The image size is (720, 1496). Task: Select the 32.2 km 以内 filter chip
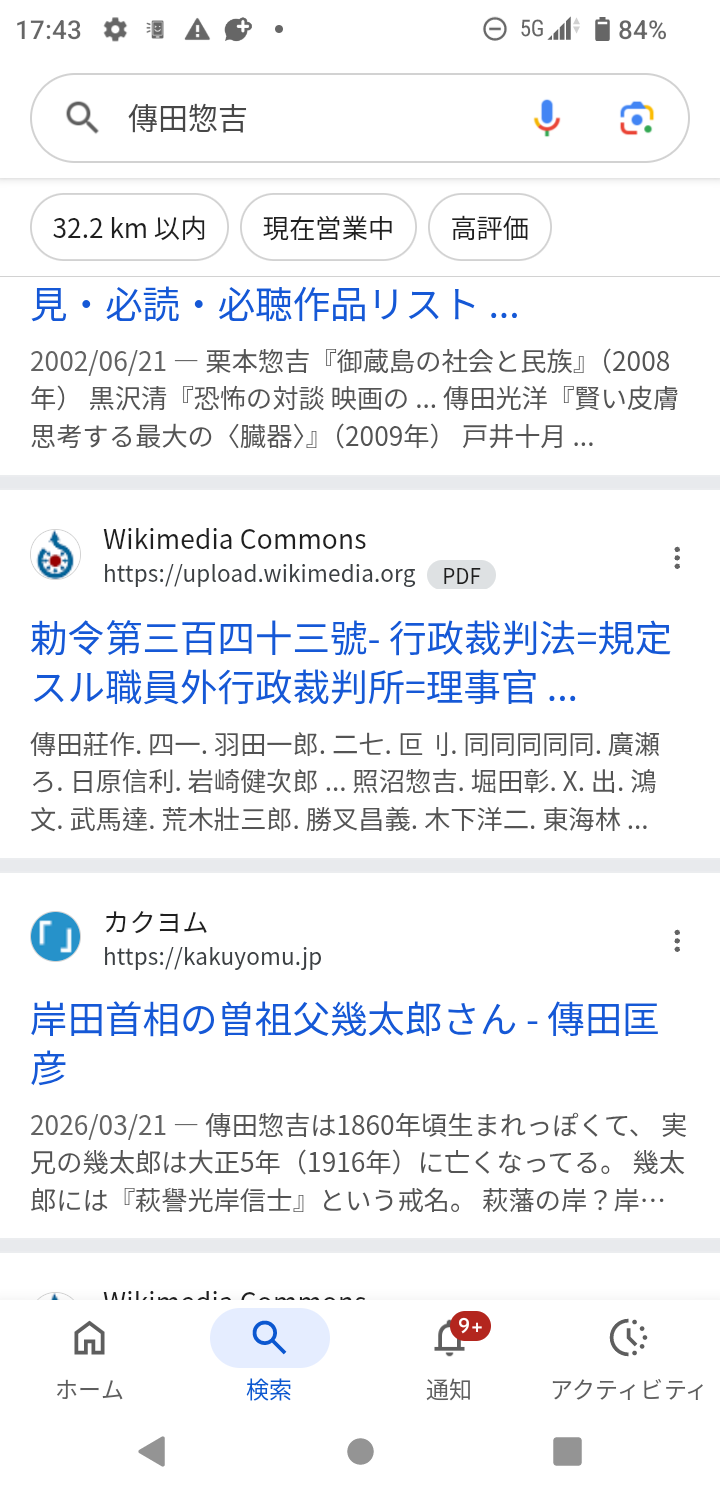(129, 228)
